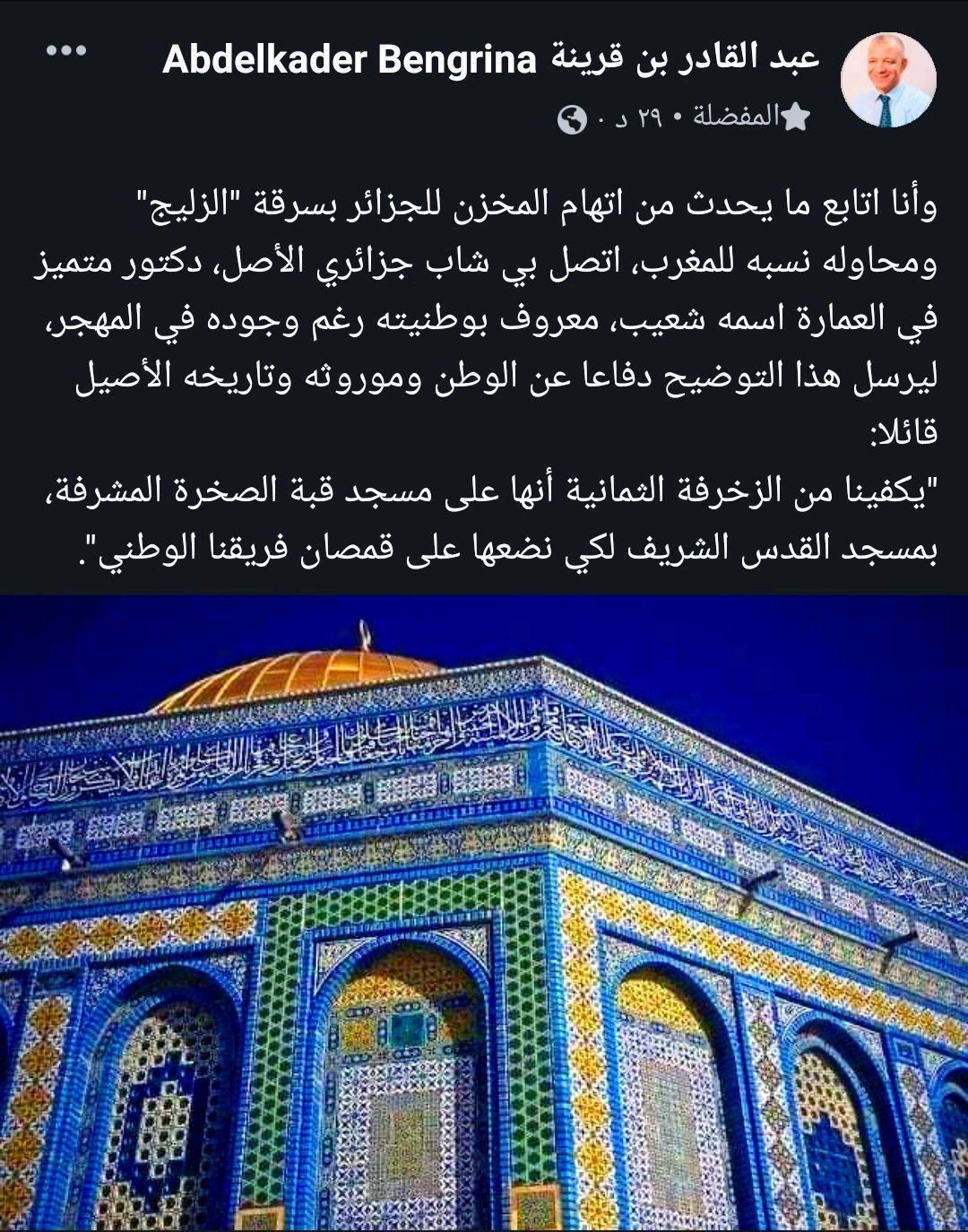This screenshot has height=1232, width=968.
Task: Visit the Abdelkader Bengrina page by name
Action: [490, 59]
